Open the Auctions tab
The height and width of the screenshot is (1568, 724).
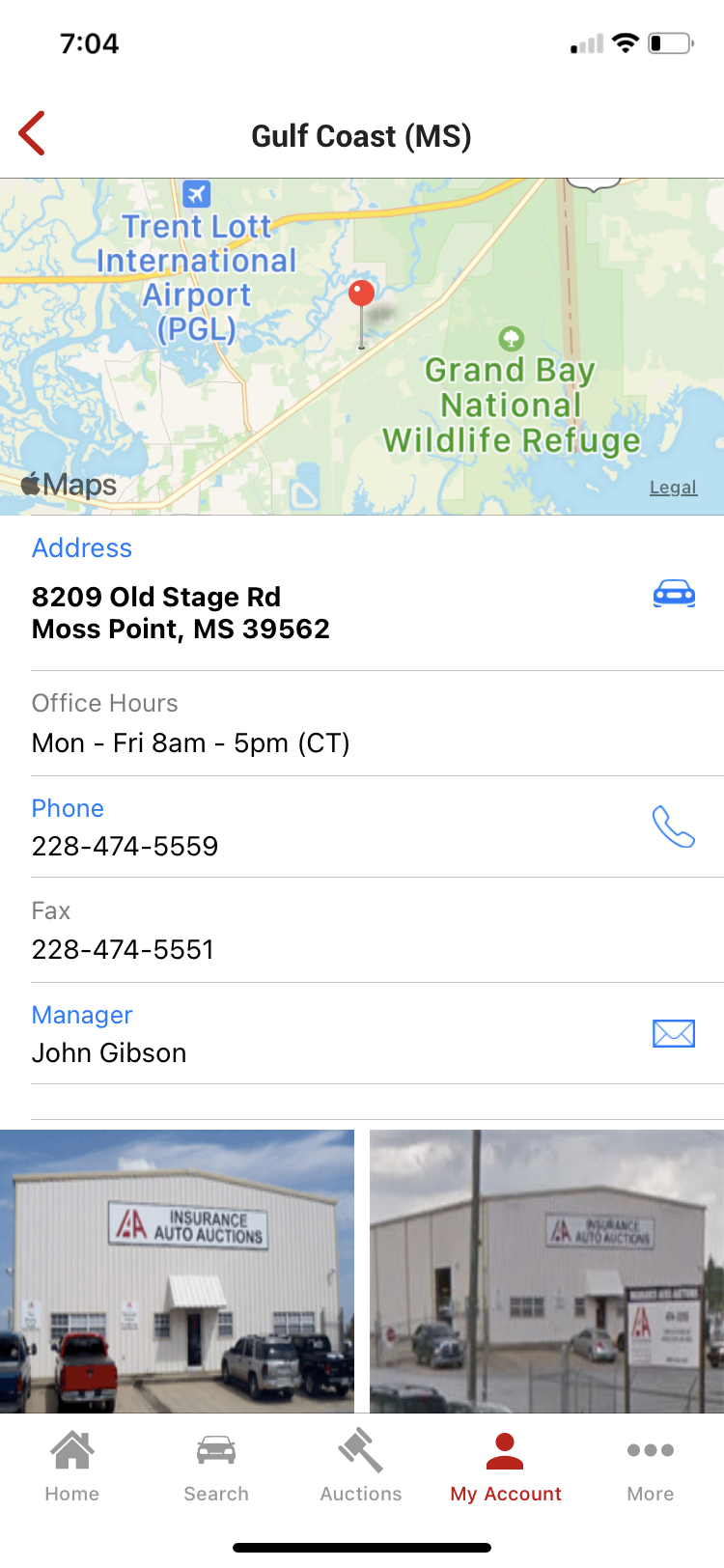click(x=361, y=1466)
